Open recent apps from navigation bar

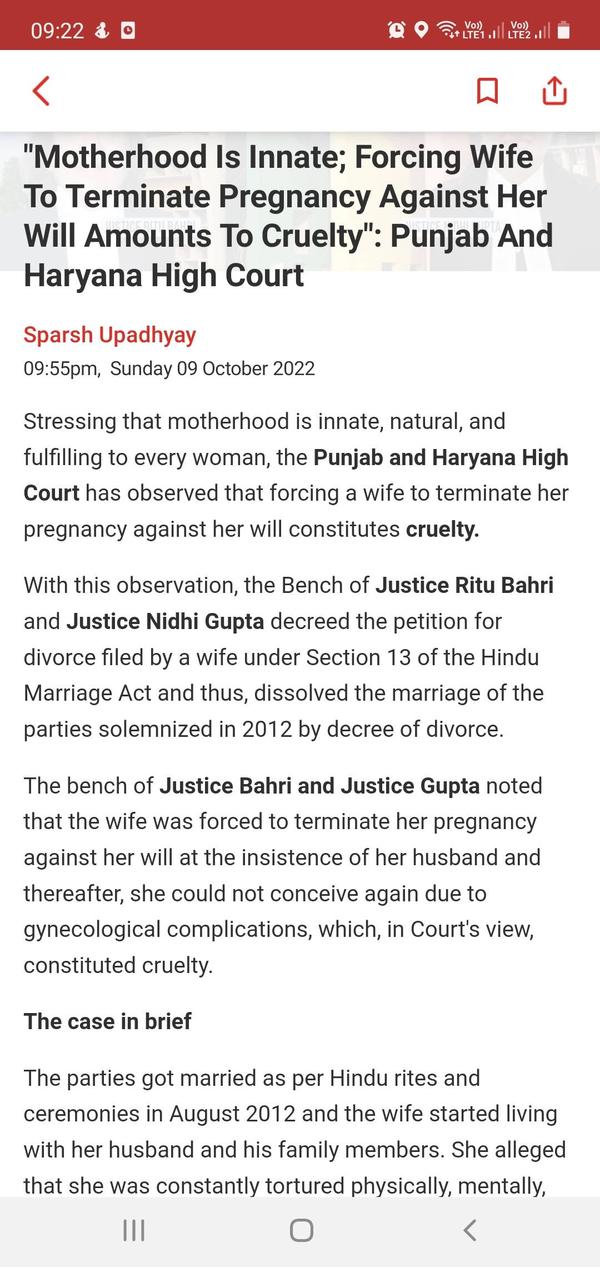pyautogui.click(x=133, y=1230)
